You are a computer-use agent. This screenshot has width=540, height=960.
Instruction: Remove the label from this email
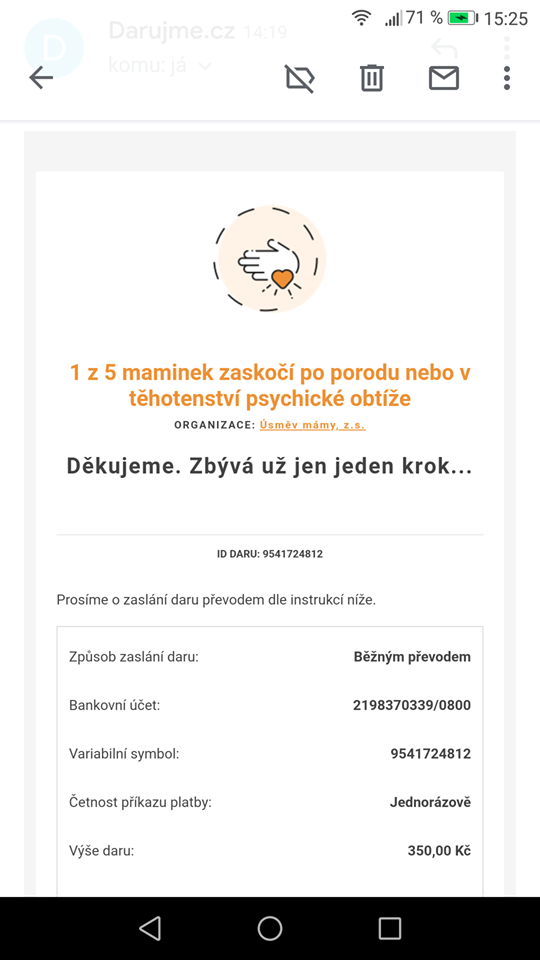coord(300,78)
